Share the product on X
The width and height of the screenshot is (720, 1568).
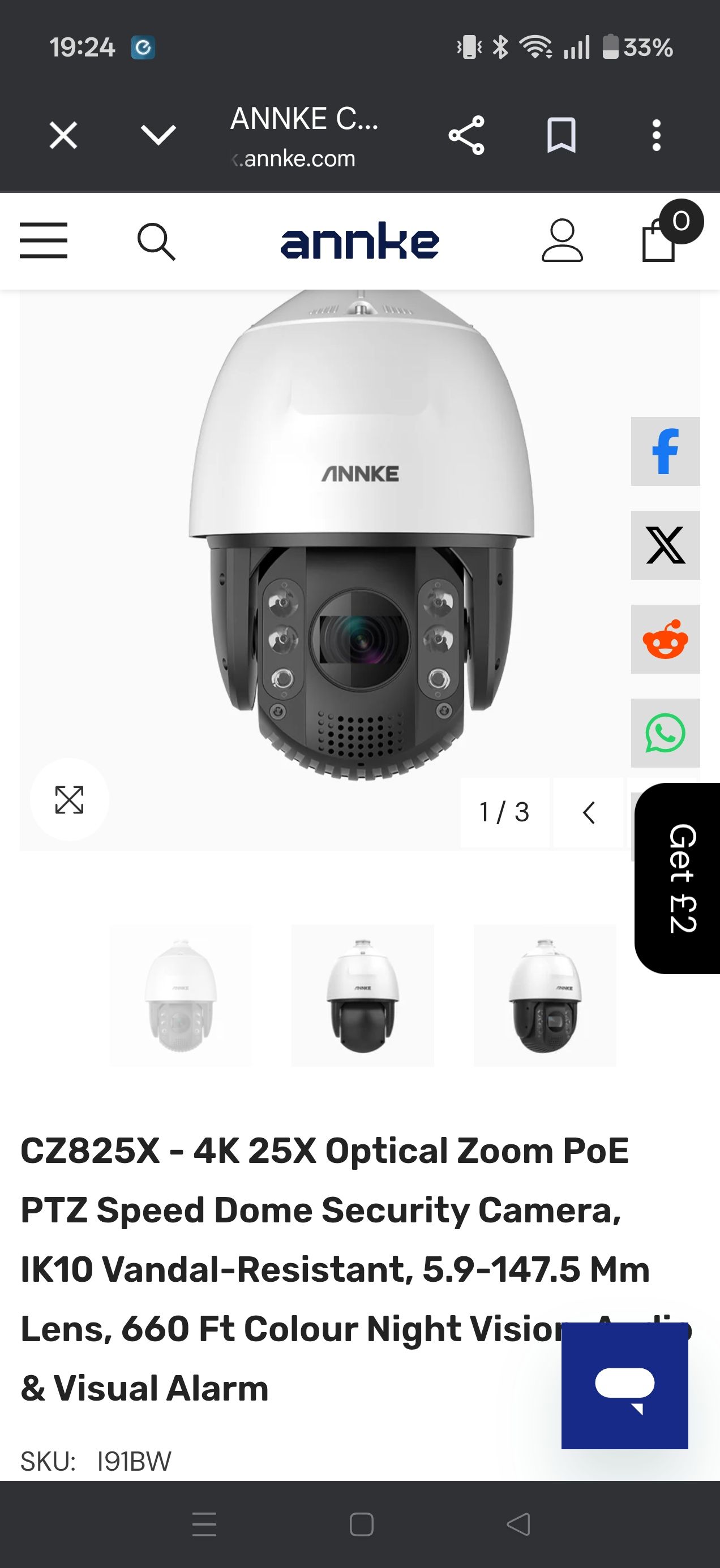tap(665, 545)
